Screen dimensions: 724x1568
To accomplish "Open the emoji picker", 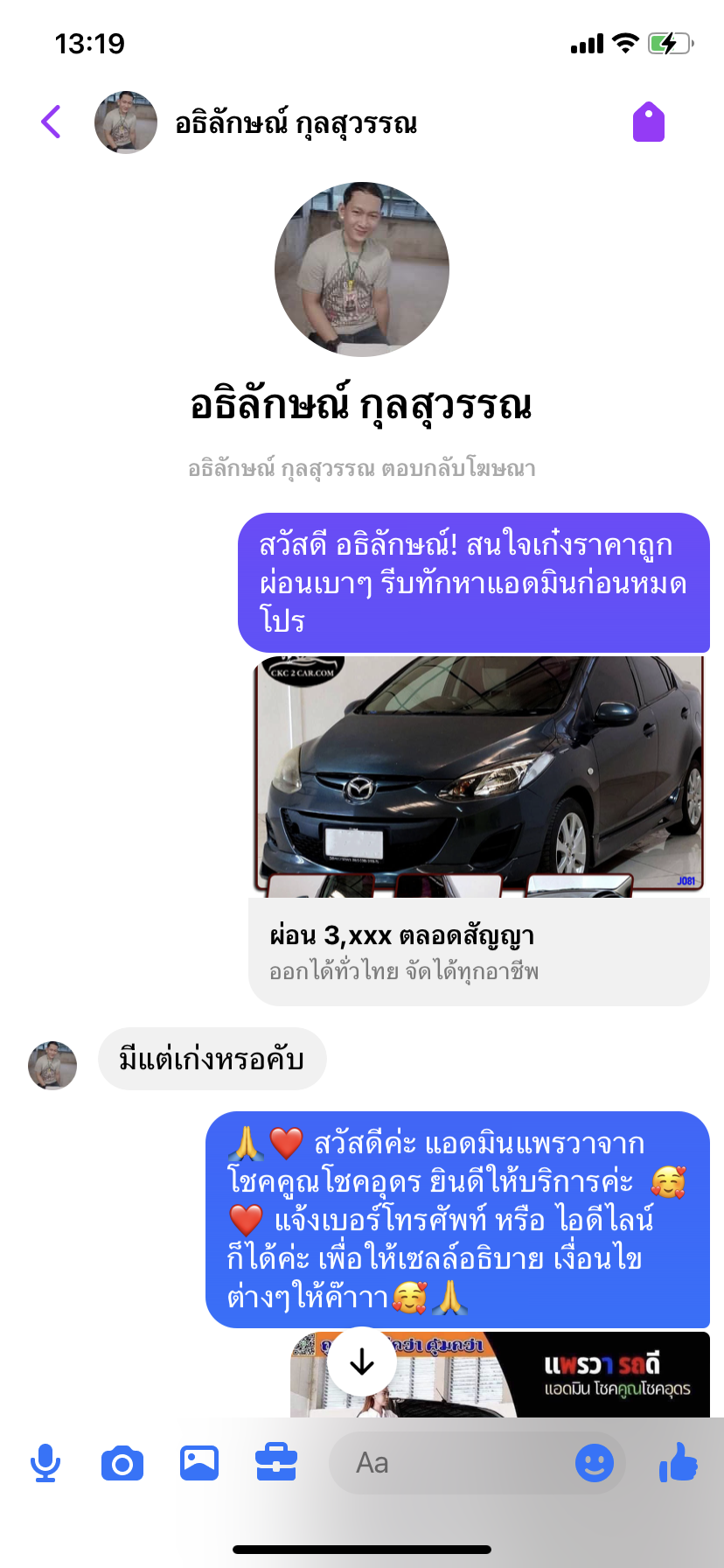I will click(595, 1463).
